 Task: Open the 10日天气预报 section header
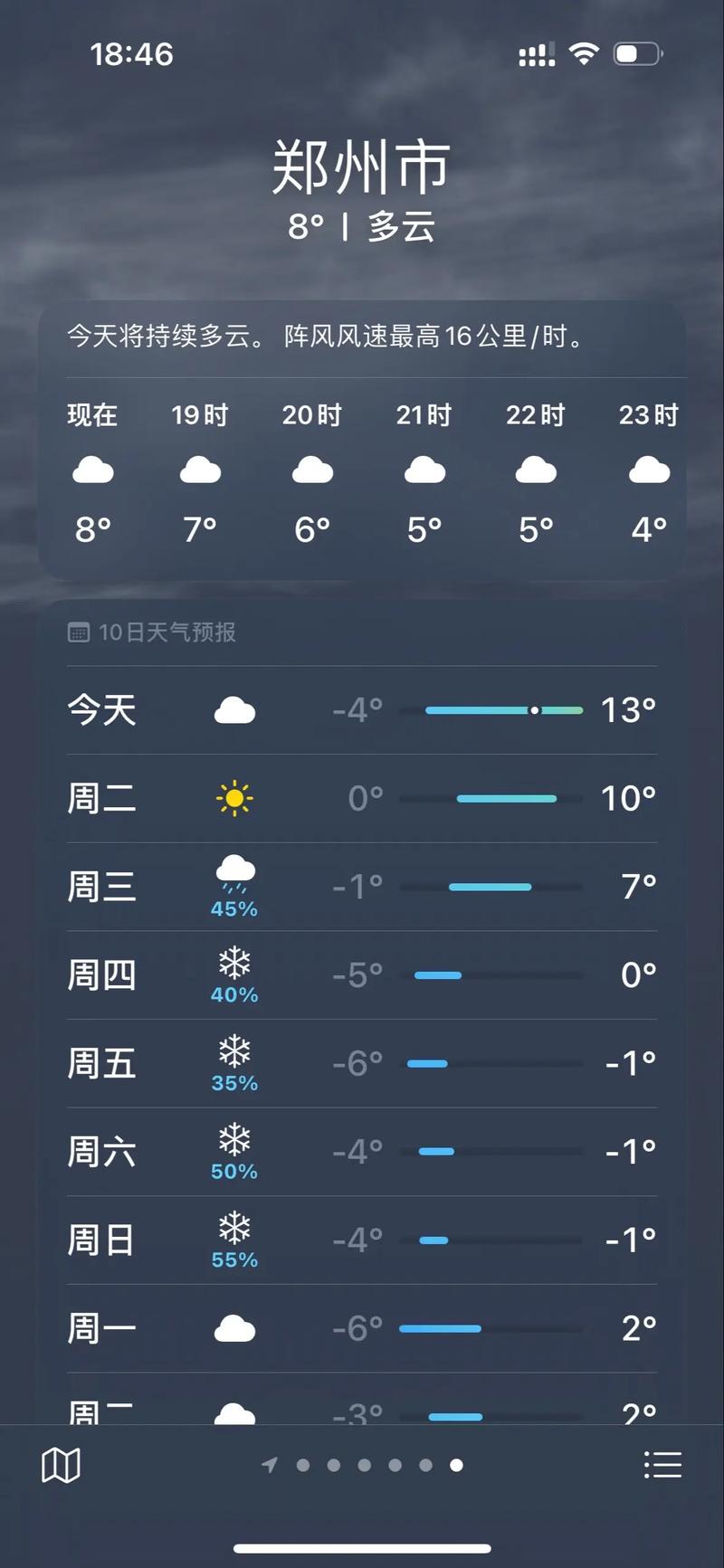(x=168, y=633)
